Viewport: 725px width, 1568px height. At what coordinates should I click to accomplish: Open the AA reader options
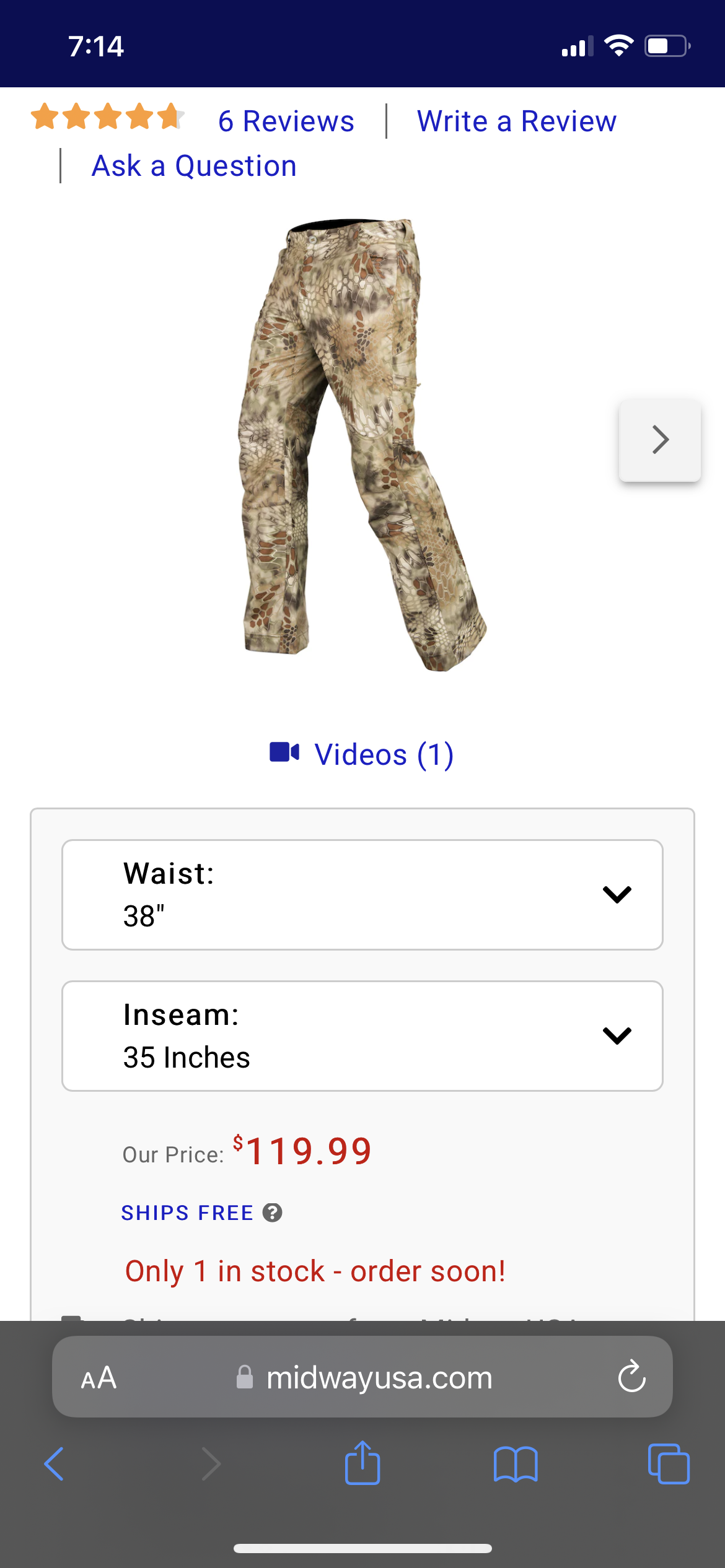point(99,1378)
